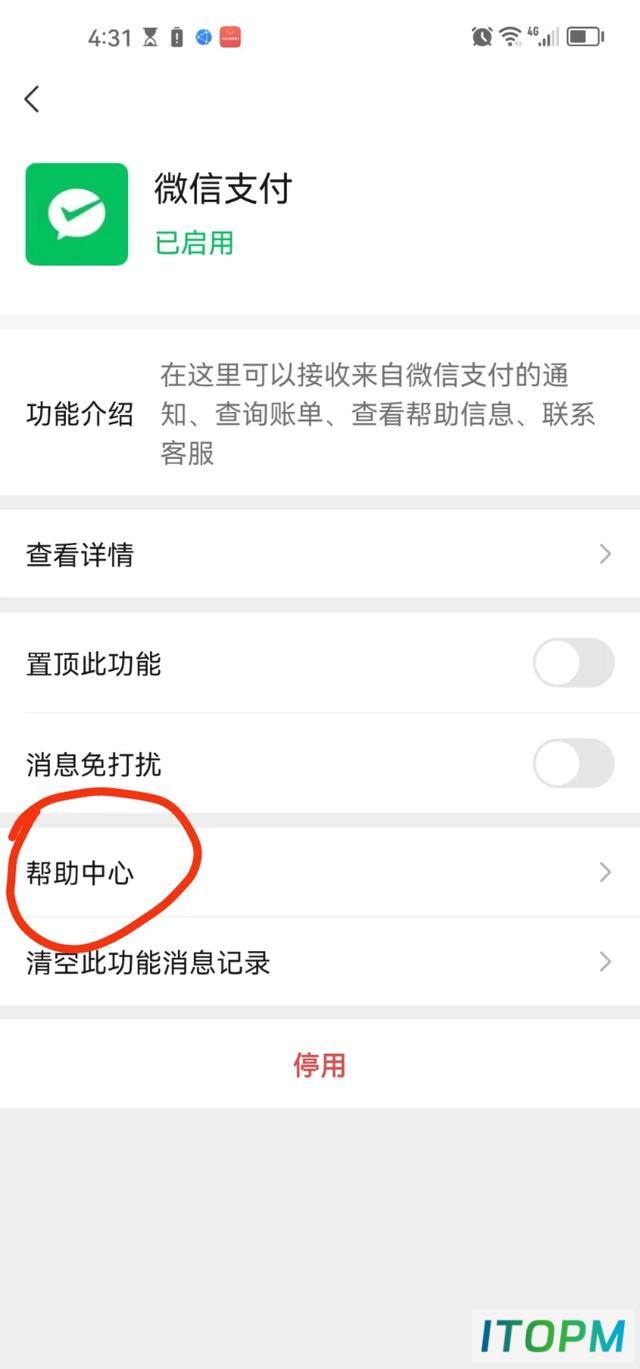Go back using the top-left arrow

(x=32, y=99)
